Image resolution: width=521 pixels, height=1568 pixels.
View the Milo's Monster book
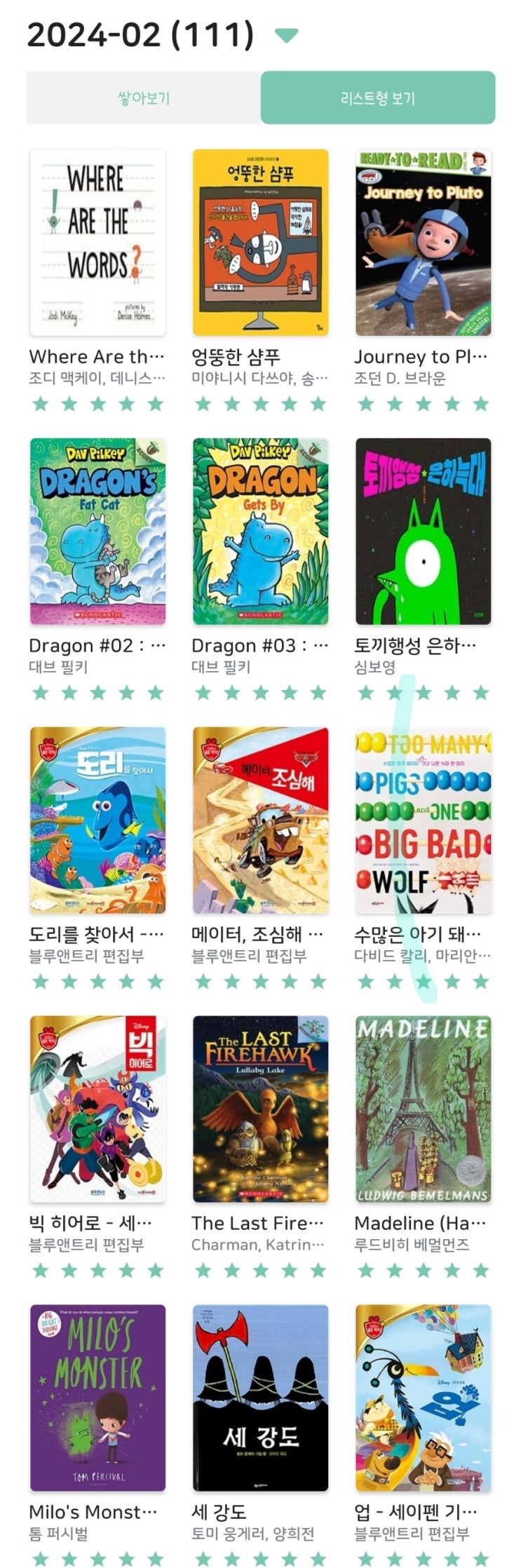click(97, 1398)
